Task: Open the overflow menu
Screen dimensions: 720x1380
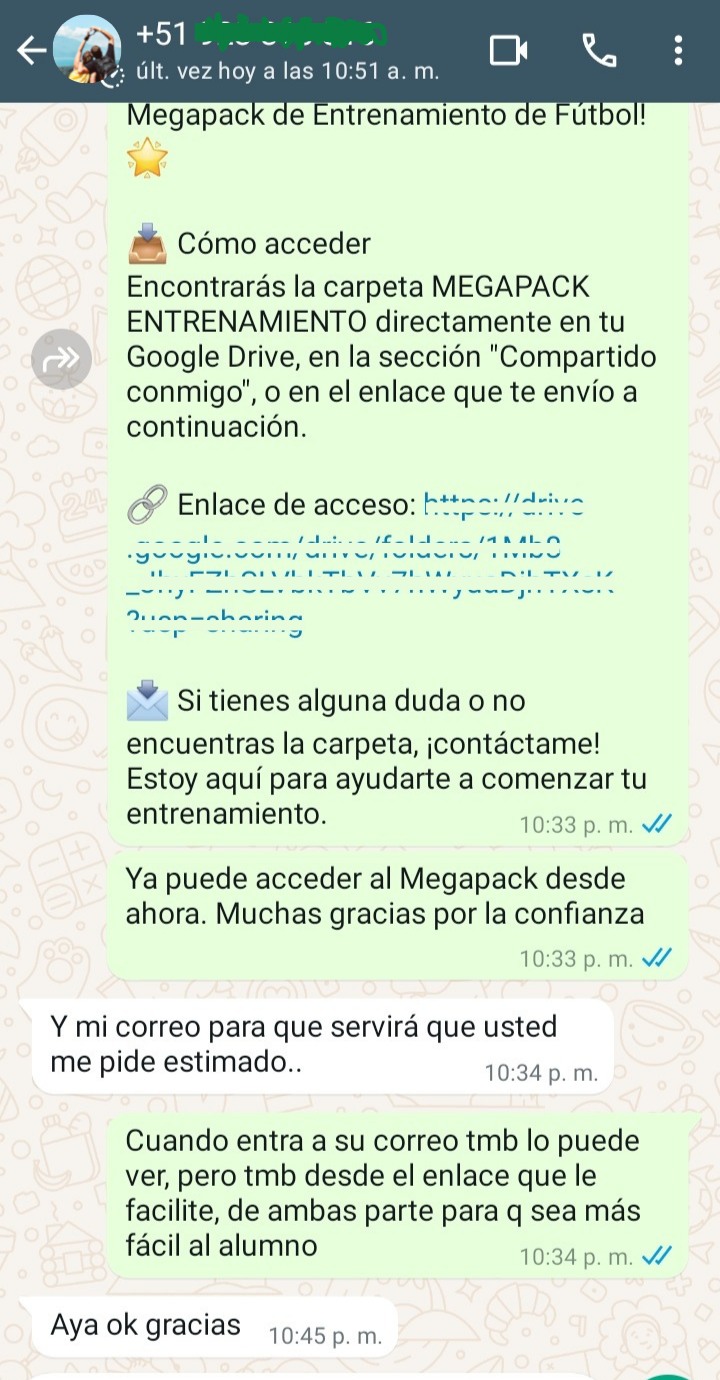Action: 678,50
